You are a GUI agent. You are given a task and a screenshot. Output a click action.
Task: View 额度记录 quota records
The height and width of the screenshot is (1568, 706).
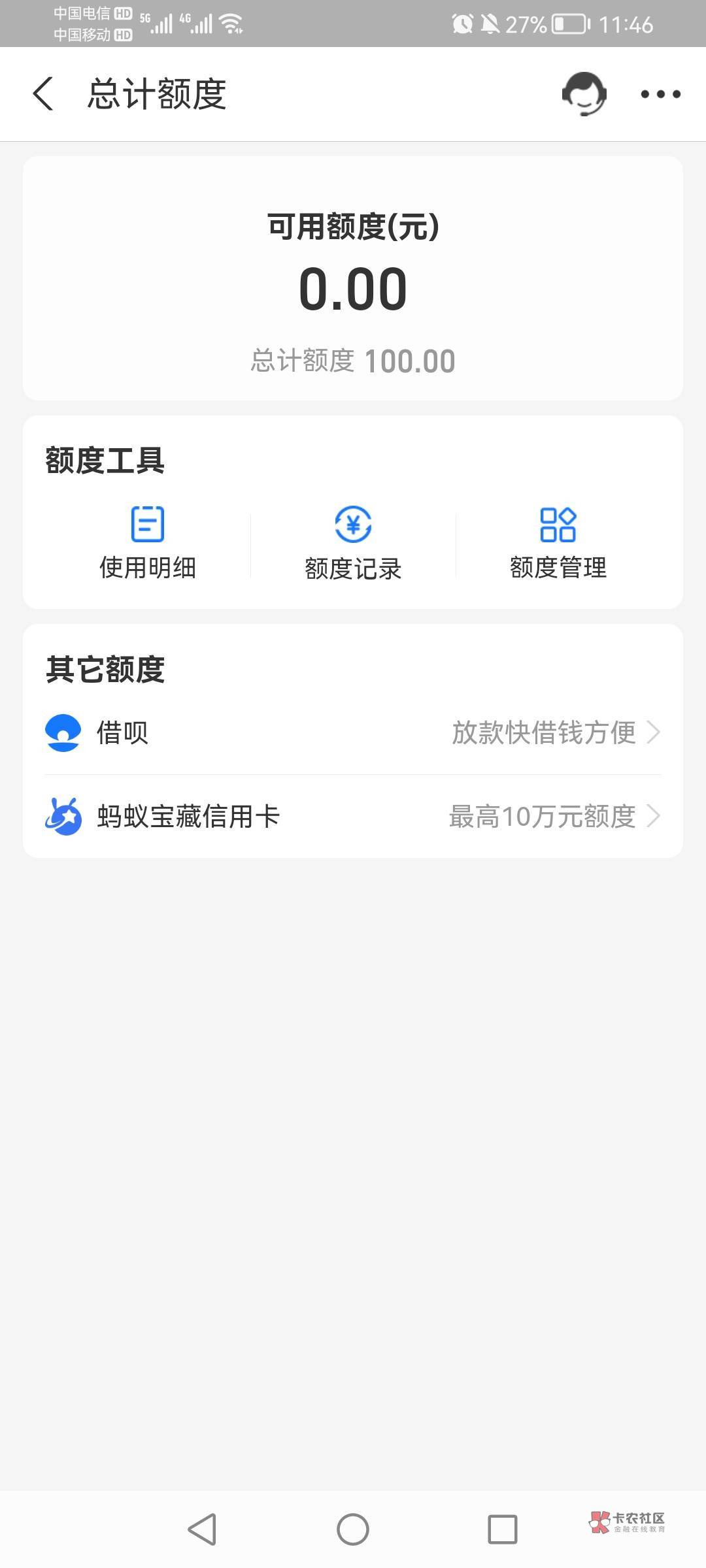353,542
